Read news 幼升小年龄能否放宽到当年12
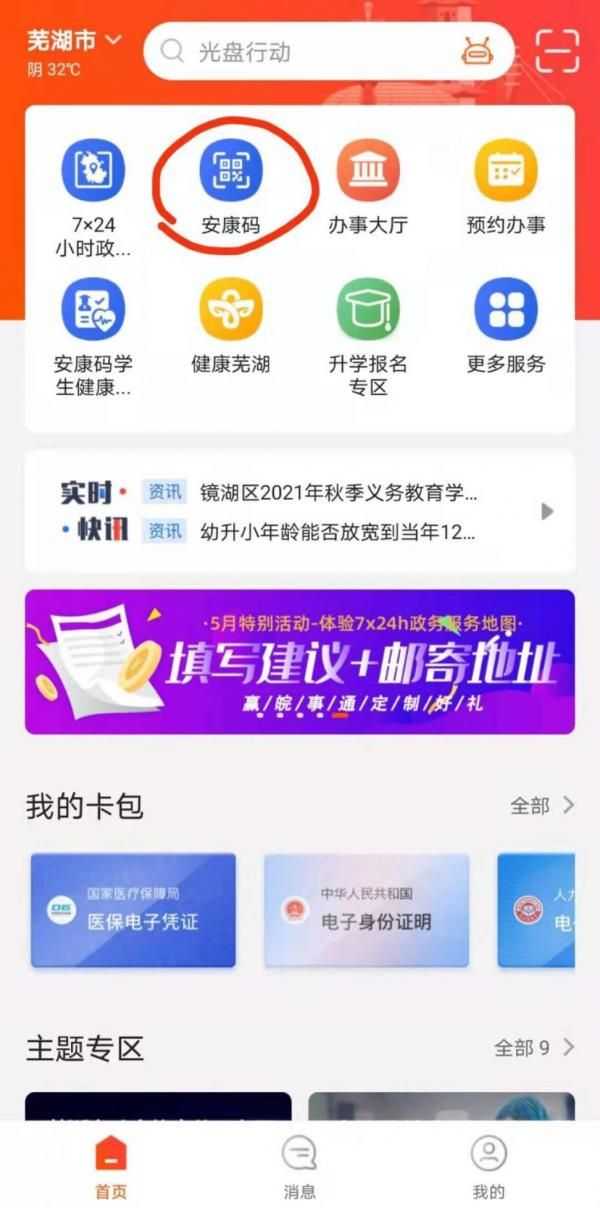 coord(309,531)
